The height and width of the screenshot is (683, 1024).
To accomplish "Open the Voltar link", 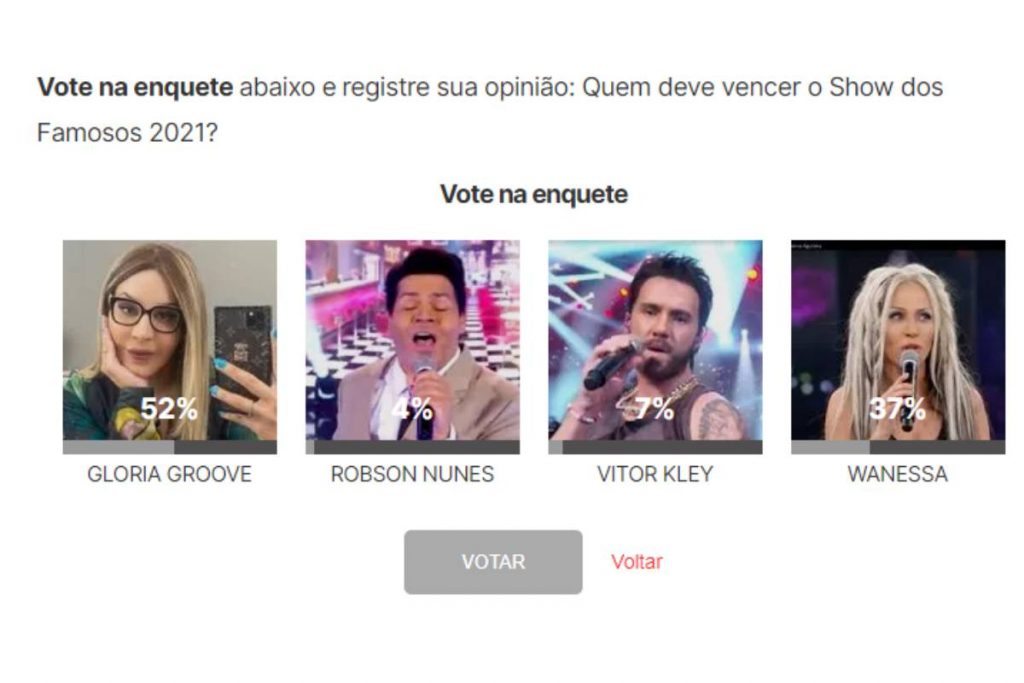I will click(637, 562).
